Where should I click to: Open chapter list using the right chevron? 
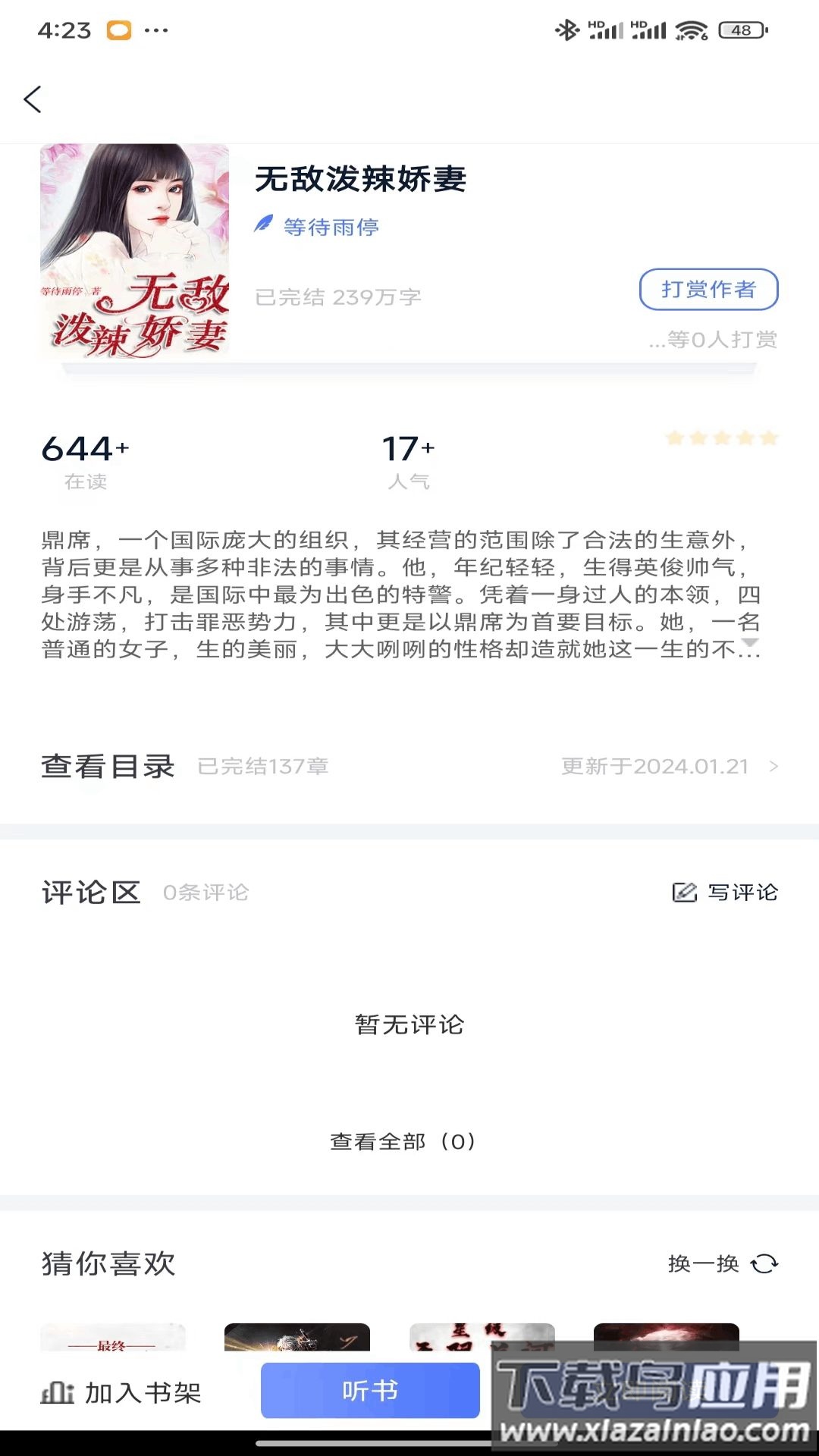point(773,767)
